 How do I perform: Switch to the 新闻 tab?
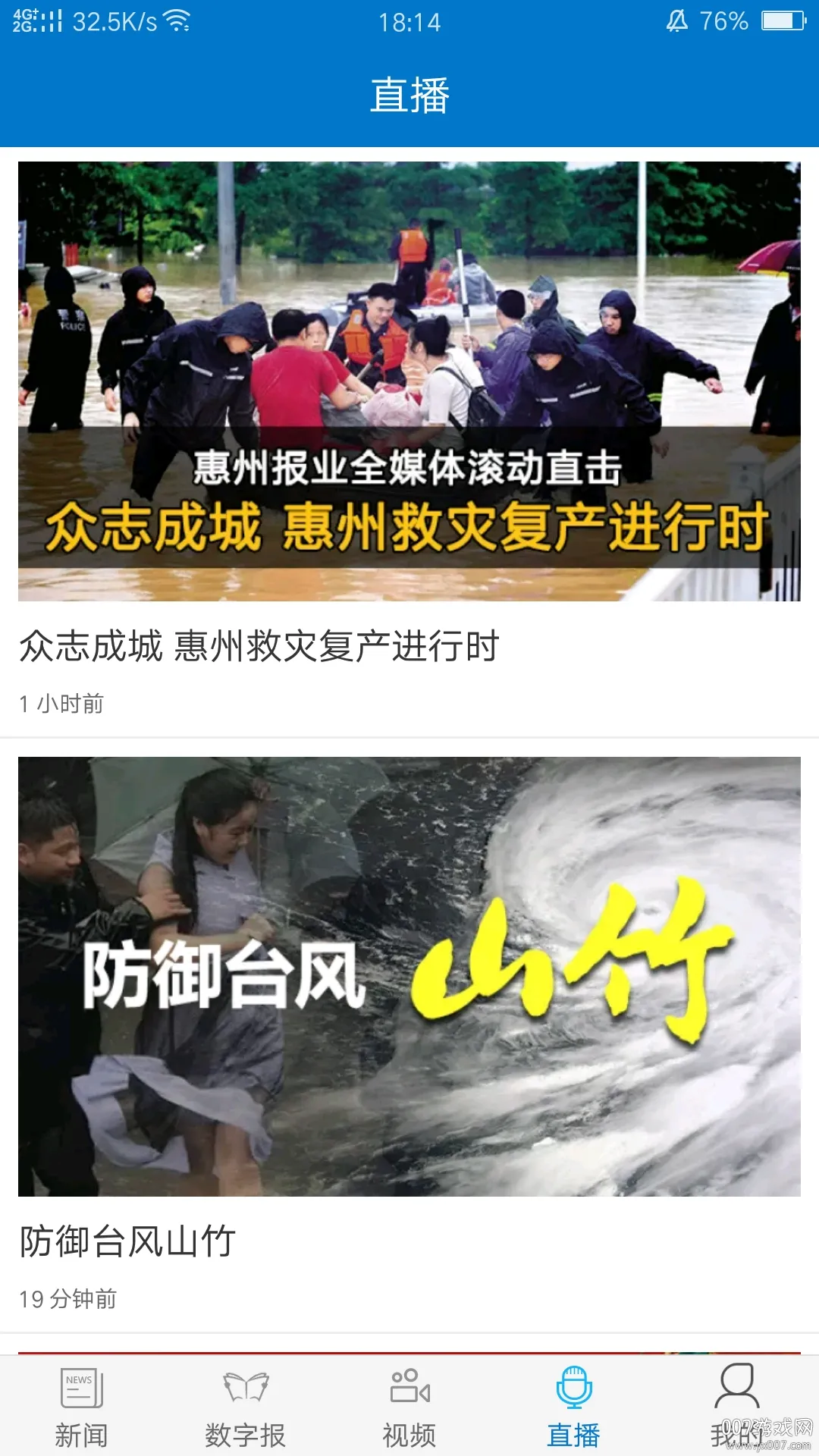[82, 1407]
